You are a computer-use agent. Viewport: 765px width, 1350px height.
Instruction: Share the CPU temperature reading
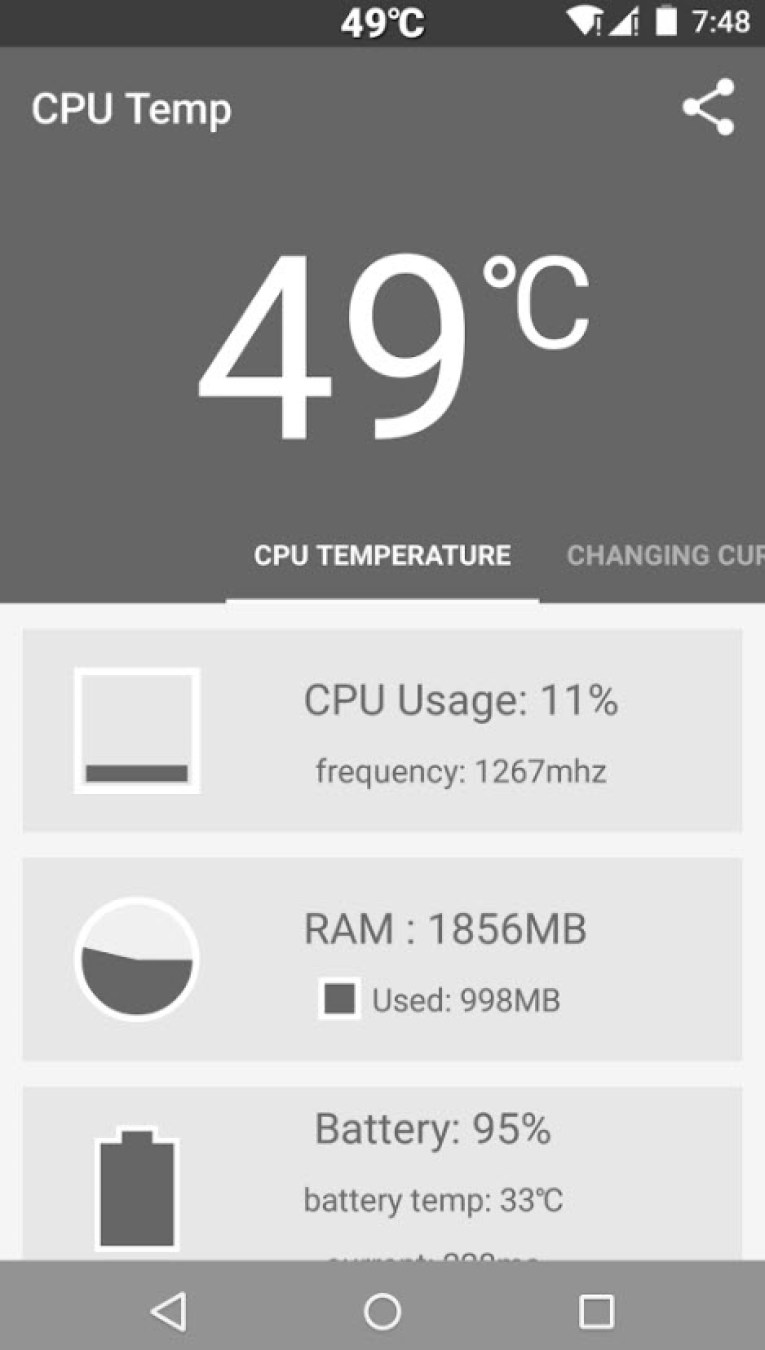pos(708,107)
